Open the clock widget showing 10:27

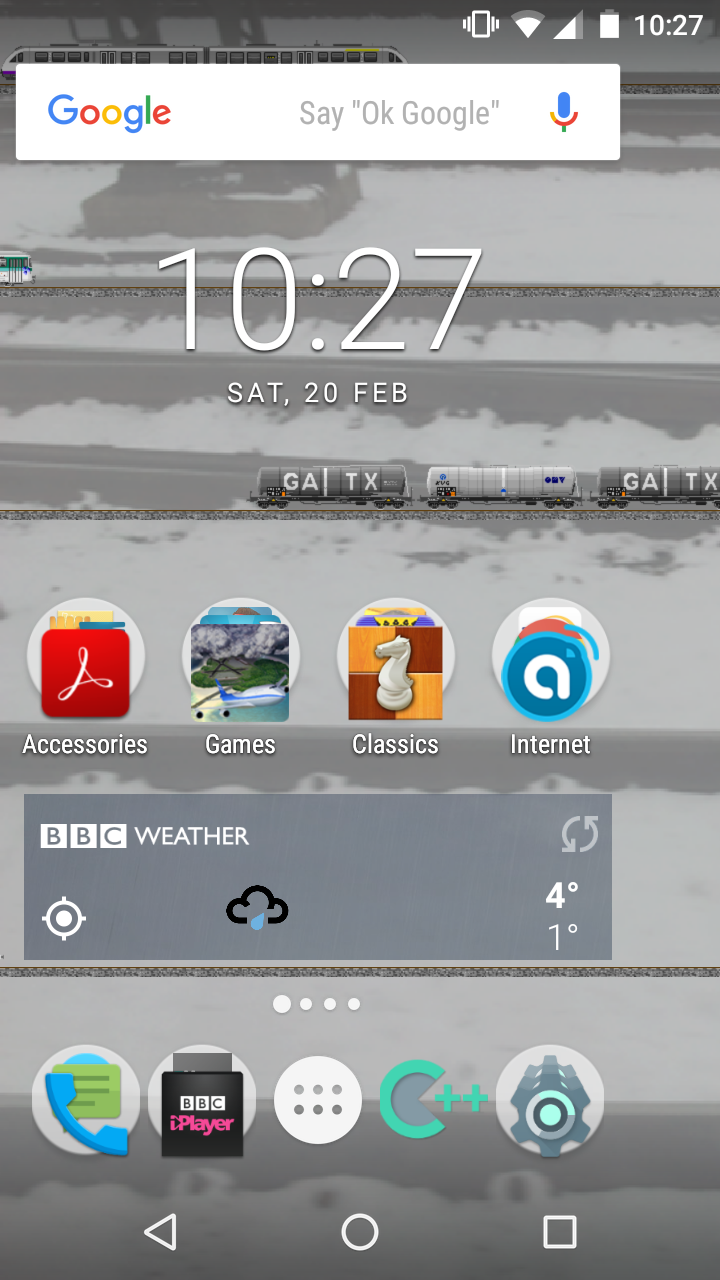(318, 300)
